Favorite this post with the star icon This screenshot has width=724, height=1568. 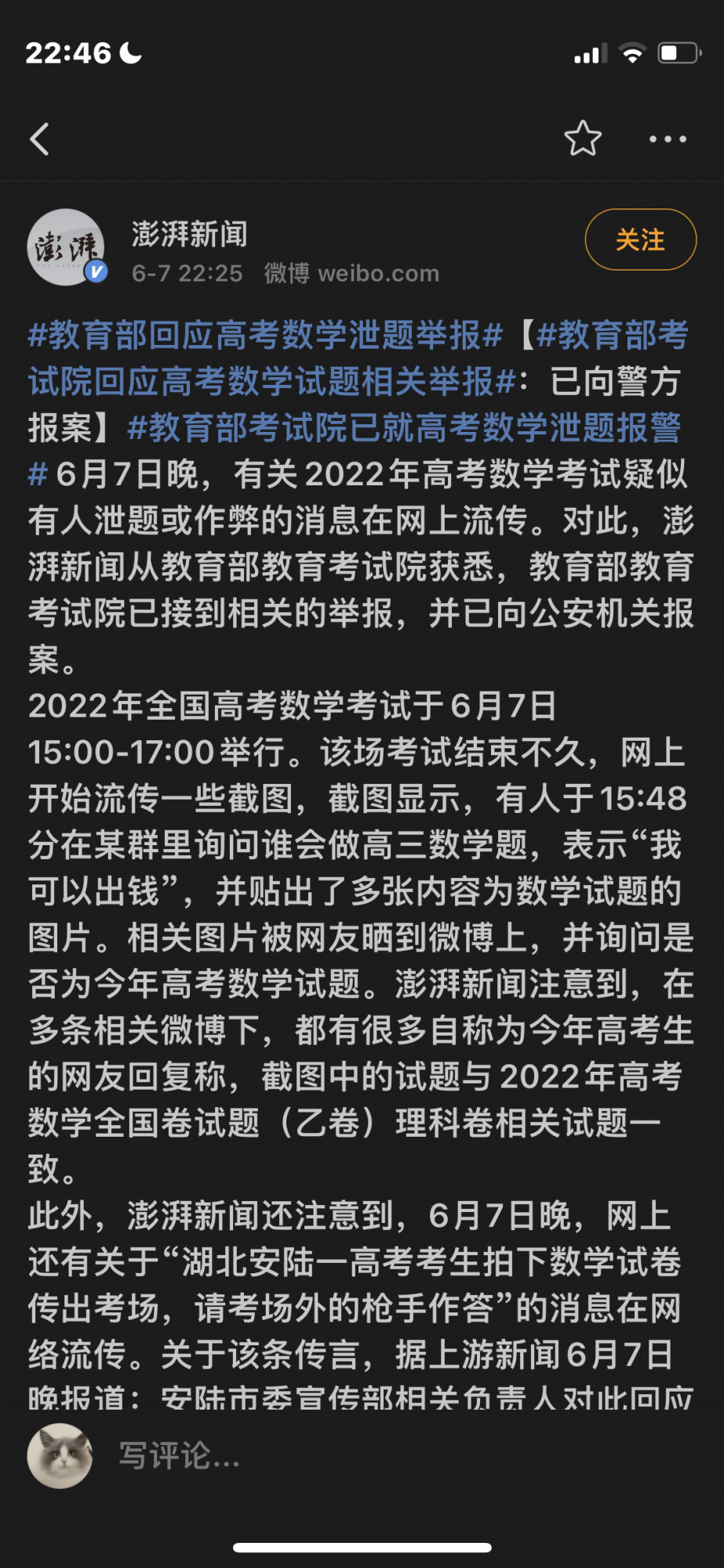point(582,139)
